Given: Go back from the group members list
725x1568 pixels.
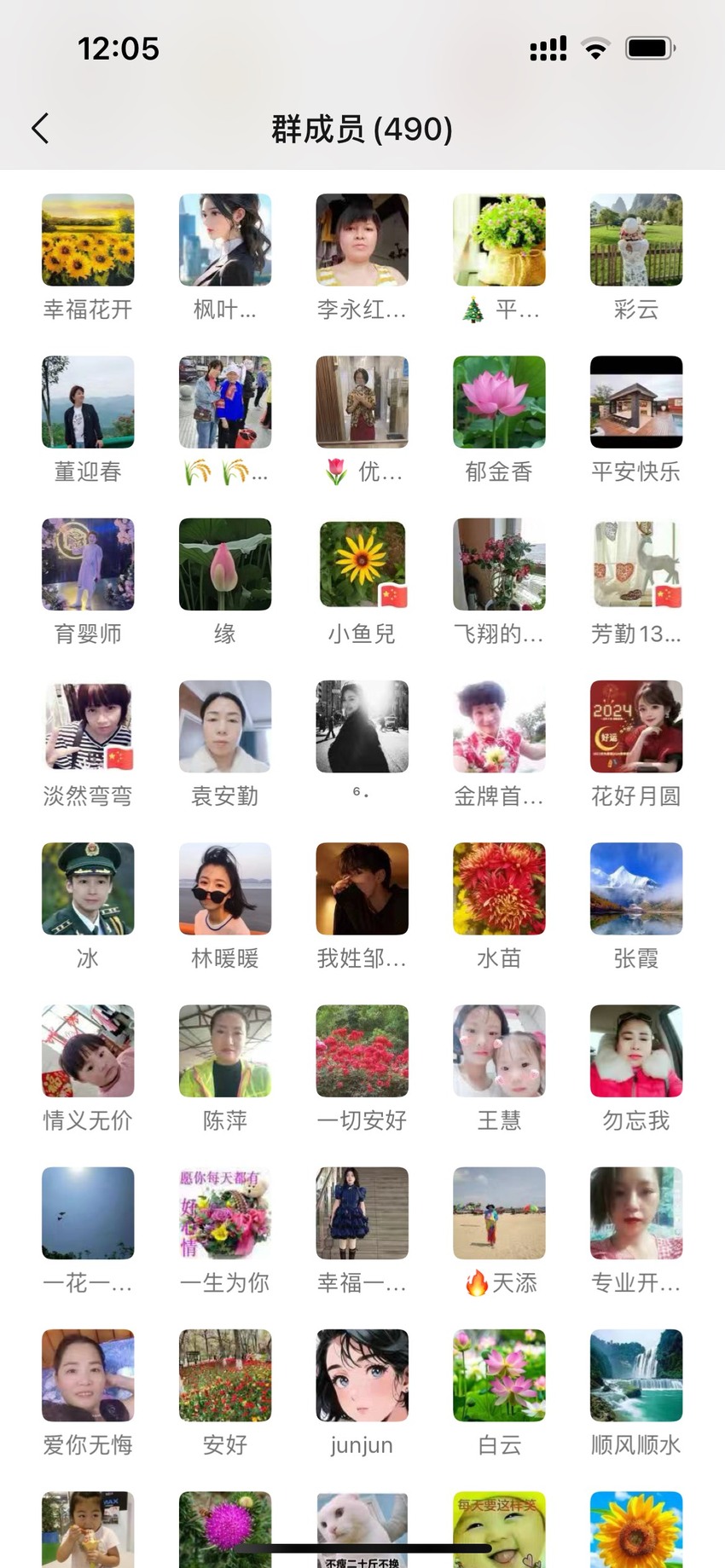Looking at the screenshot, I should coord(40,129).
